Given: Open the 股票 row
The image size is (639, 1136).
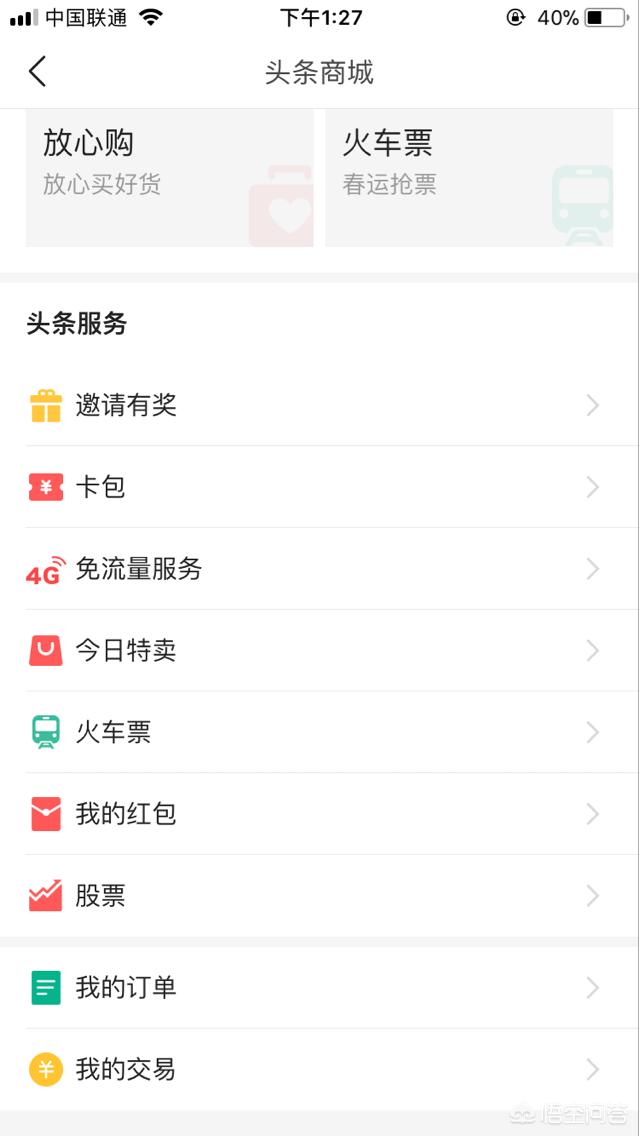Looking at the screenshot, I should pos(319,896).
